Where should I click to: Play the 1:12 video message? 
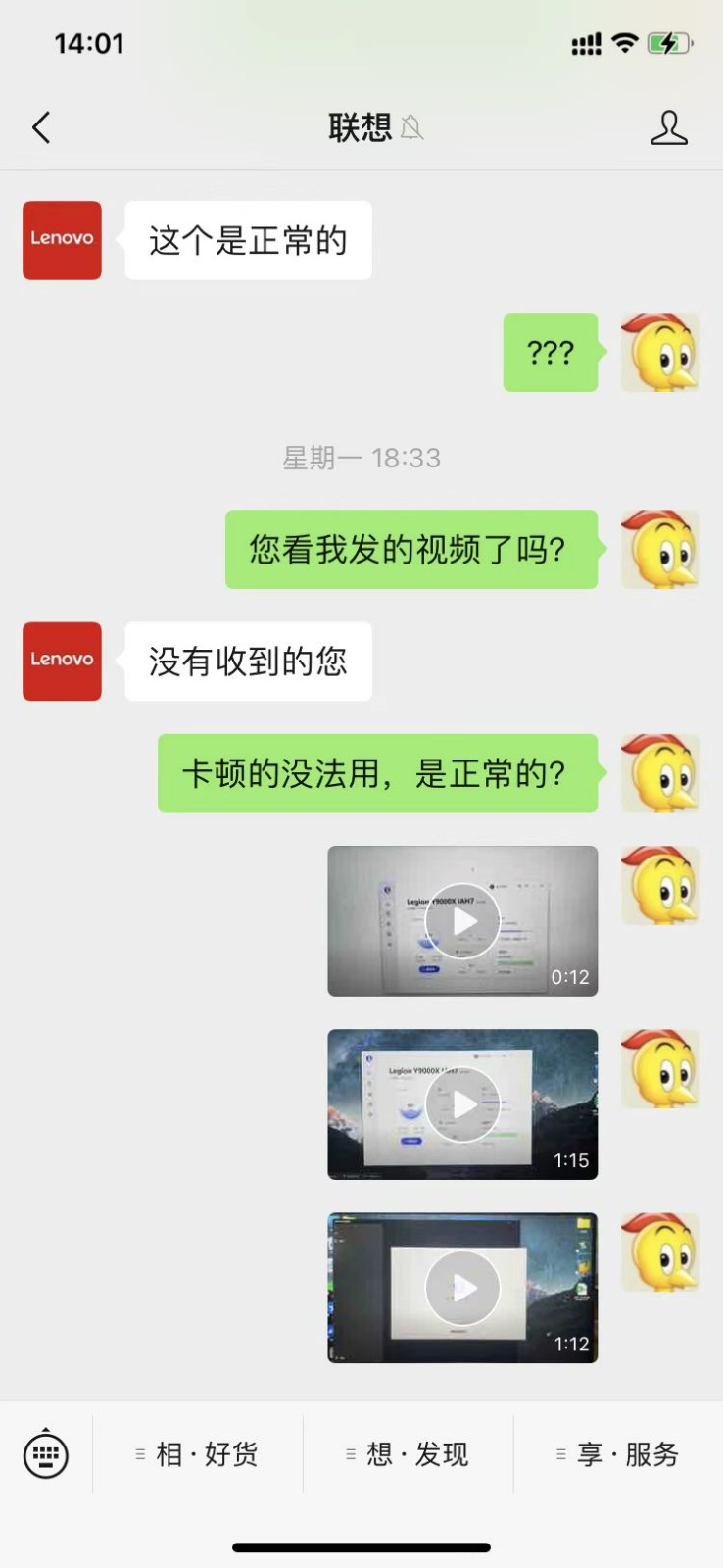(462, 1288)
